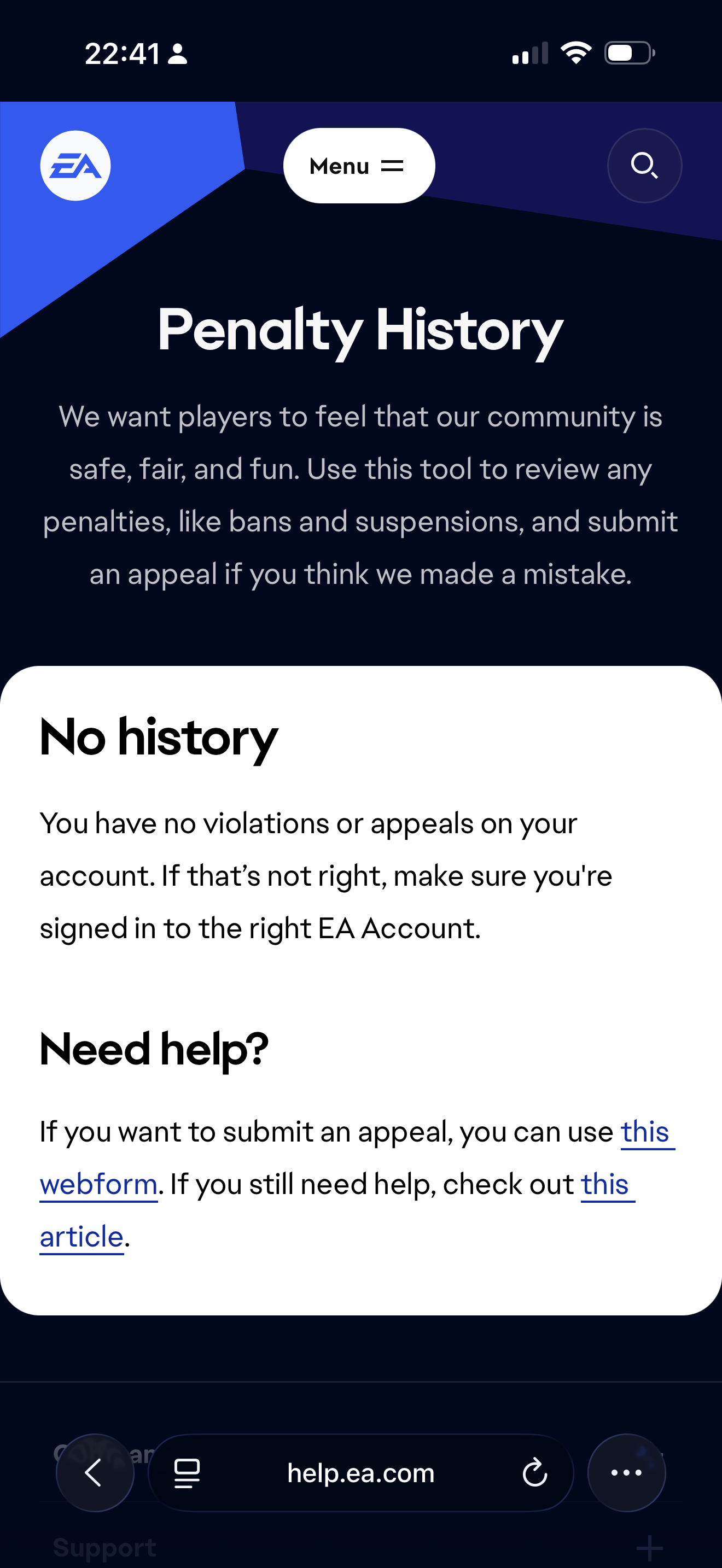Screen dimensions: 722x1568
Task: Open the EA logo home link
Action: coord(75,166)
